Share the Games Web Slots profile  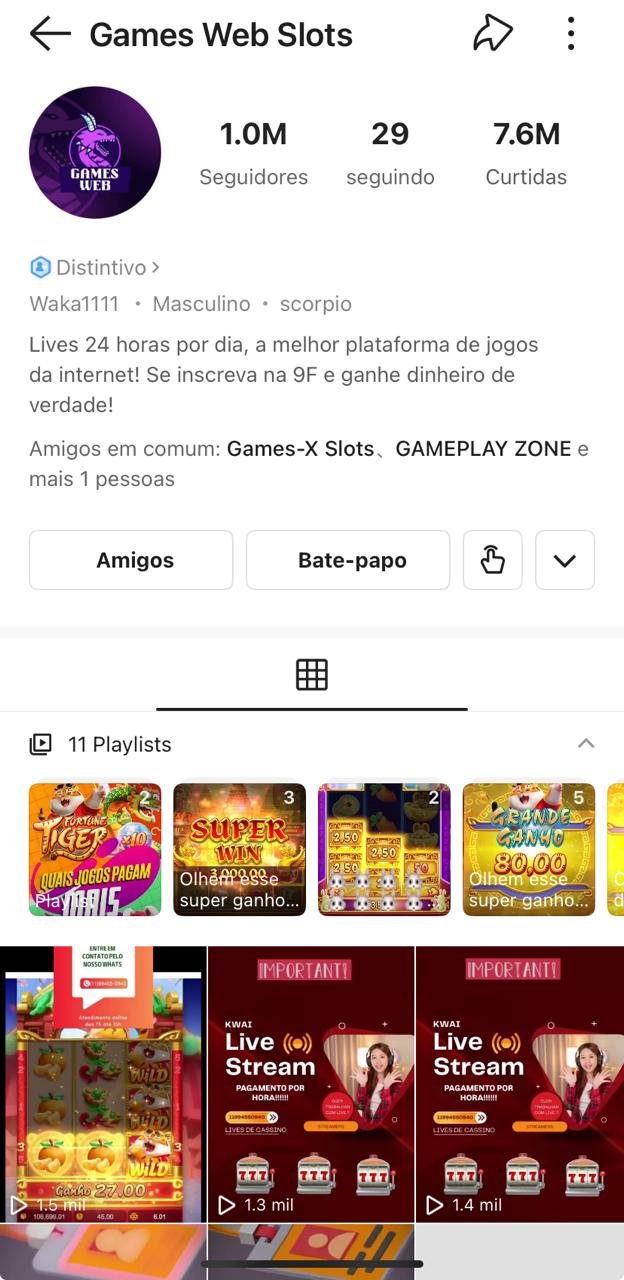(x=492, y=34)
